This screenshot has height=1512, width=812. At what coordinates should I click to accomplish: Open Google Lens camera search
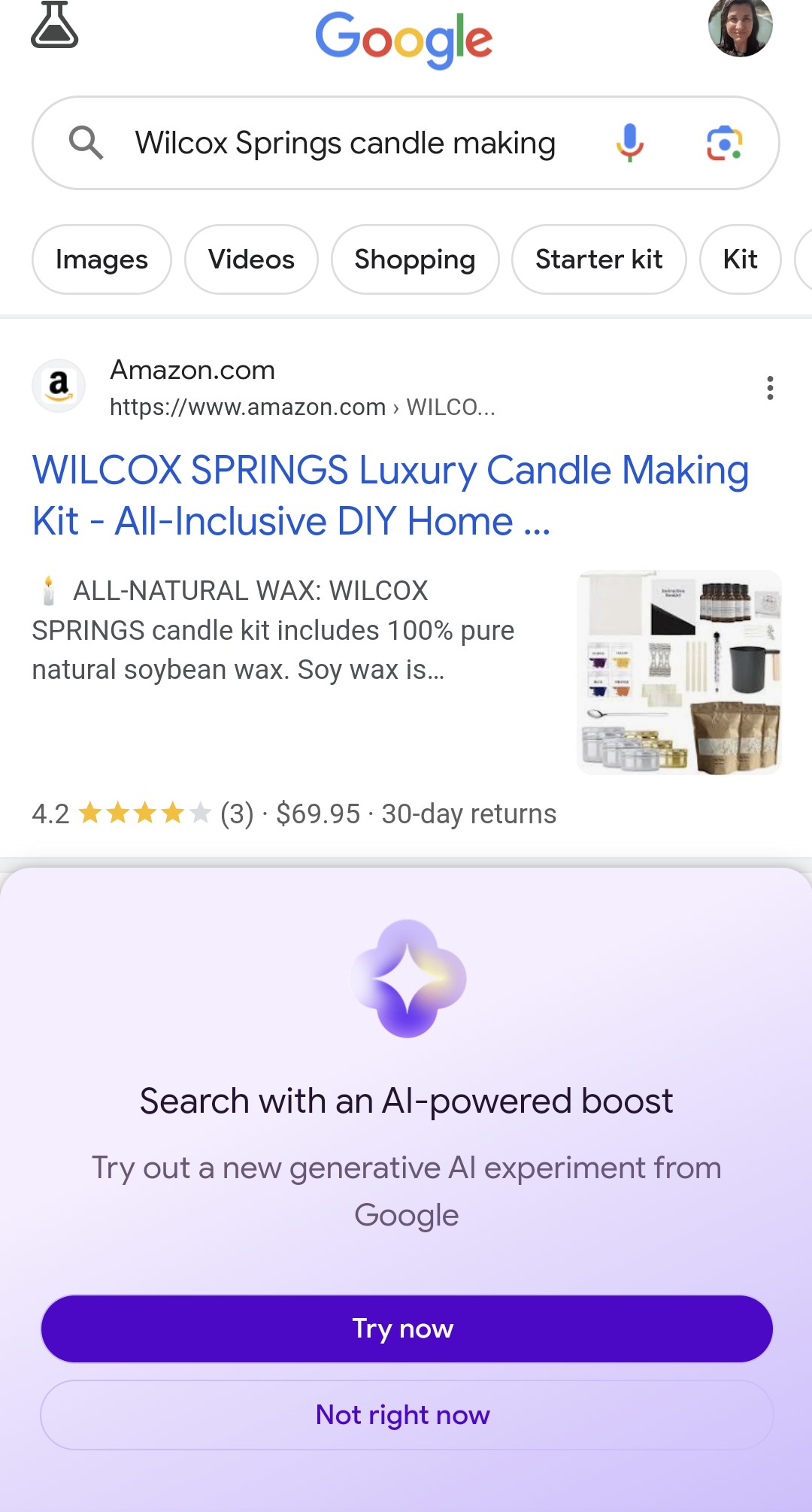coord(724,143)
